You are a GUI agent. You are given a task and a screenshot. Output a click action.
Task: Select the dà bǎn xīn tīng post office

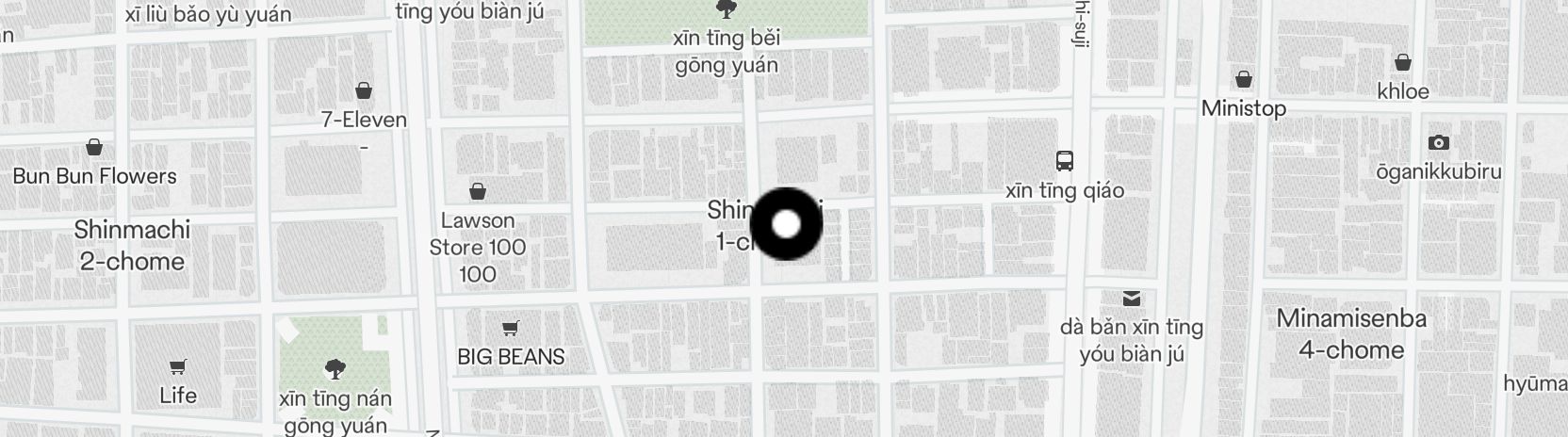(1132, 299)
